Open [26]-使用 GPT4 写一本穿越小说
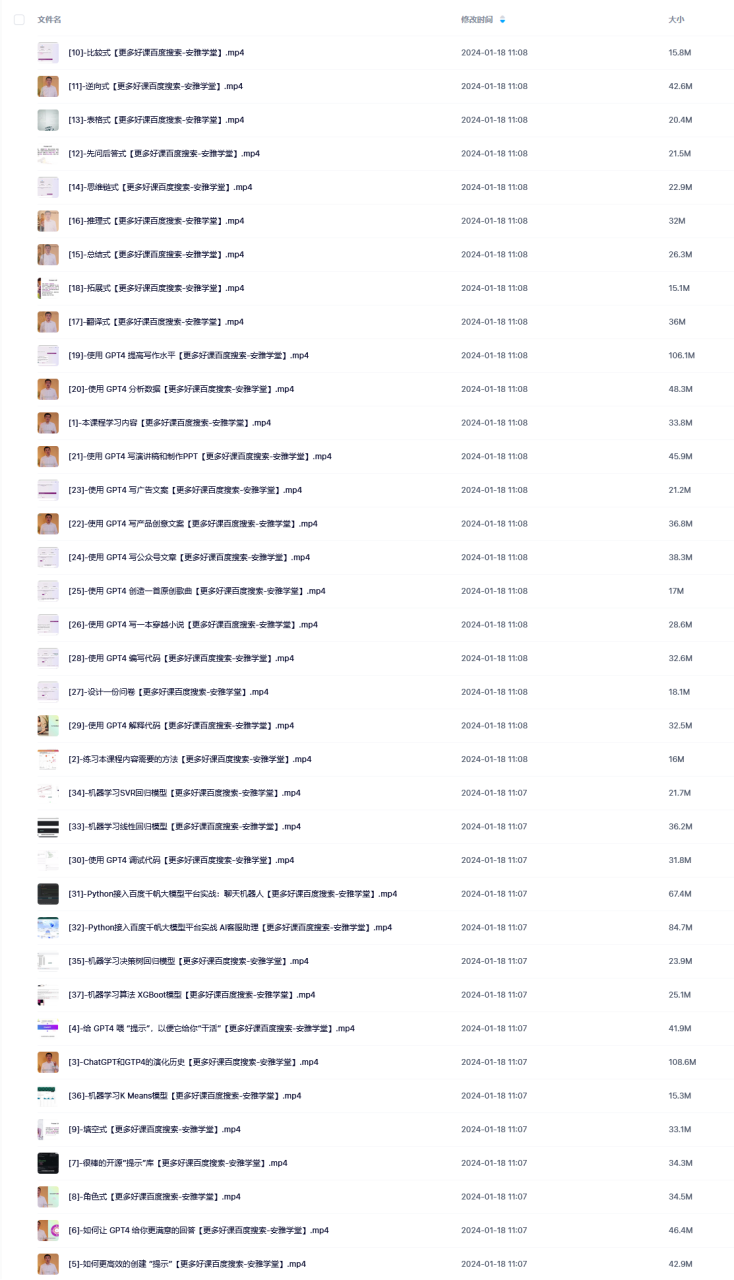Viewport: 734px width, 1280px height. tap(193, 625)
